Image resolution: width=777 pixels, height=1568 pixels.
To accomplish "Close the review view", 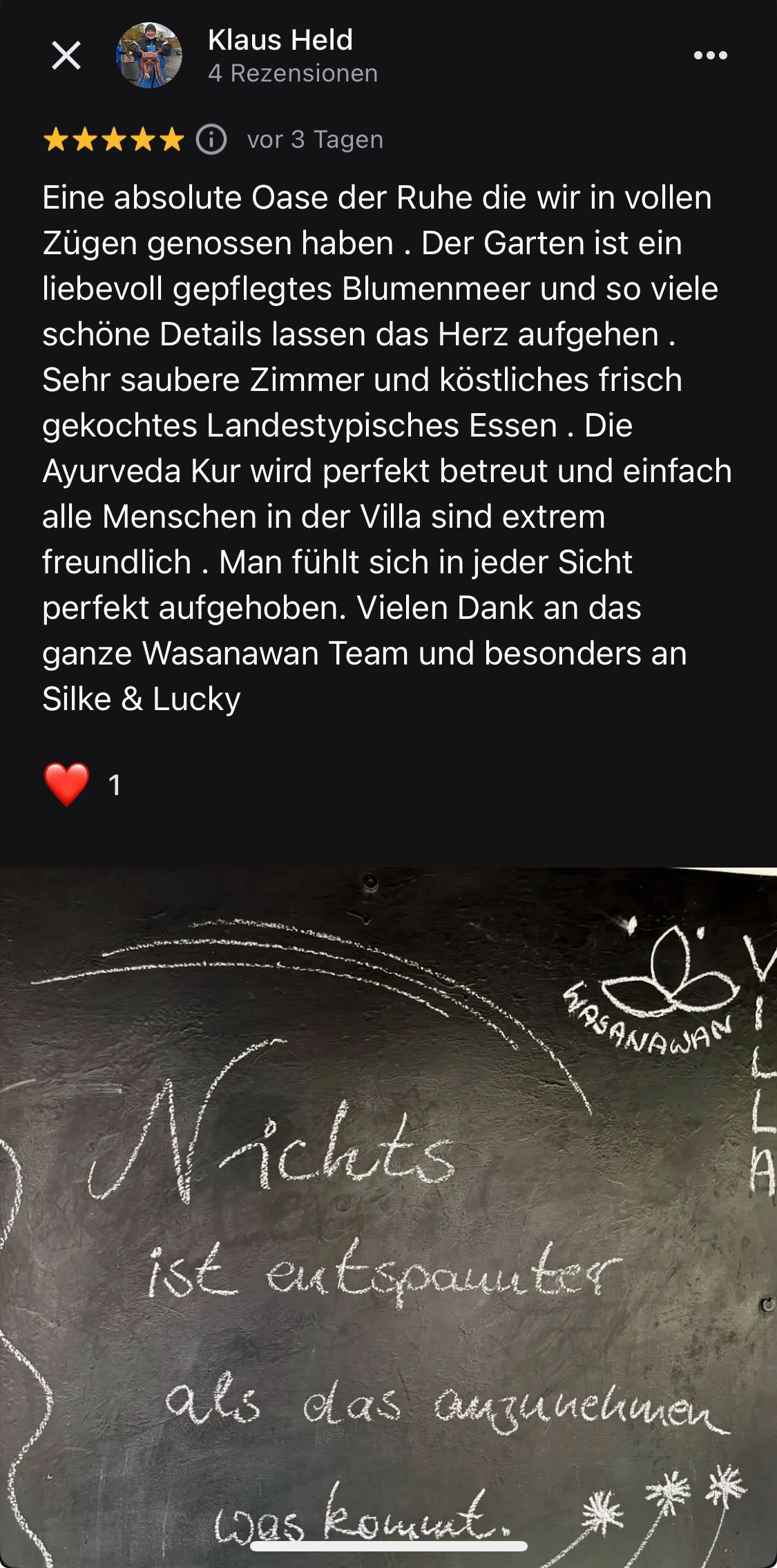I will coord(66,55).
